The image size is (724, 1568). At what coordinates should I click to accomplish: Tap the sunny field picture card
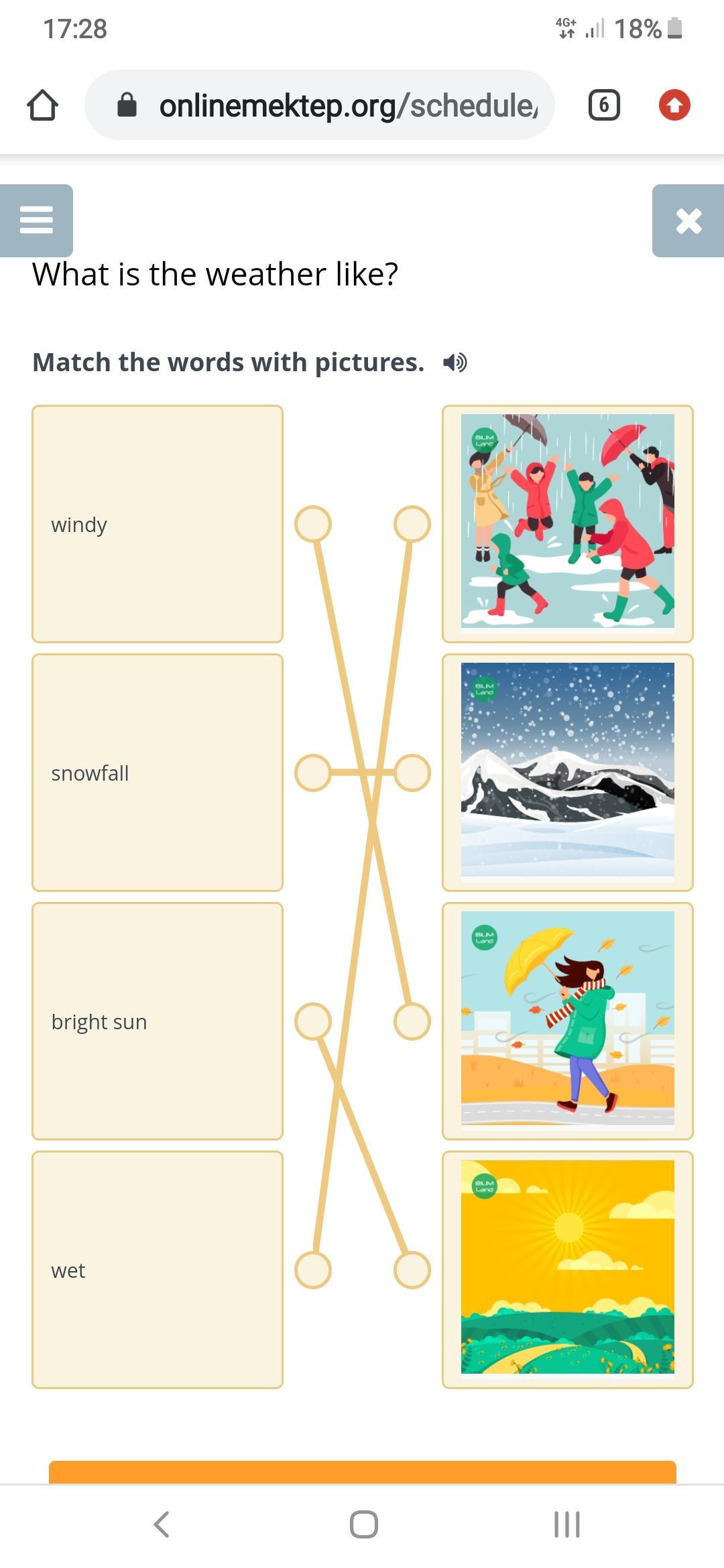coord(568,1270)
